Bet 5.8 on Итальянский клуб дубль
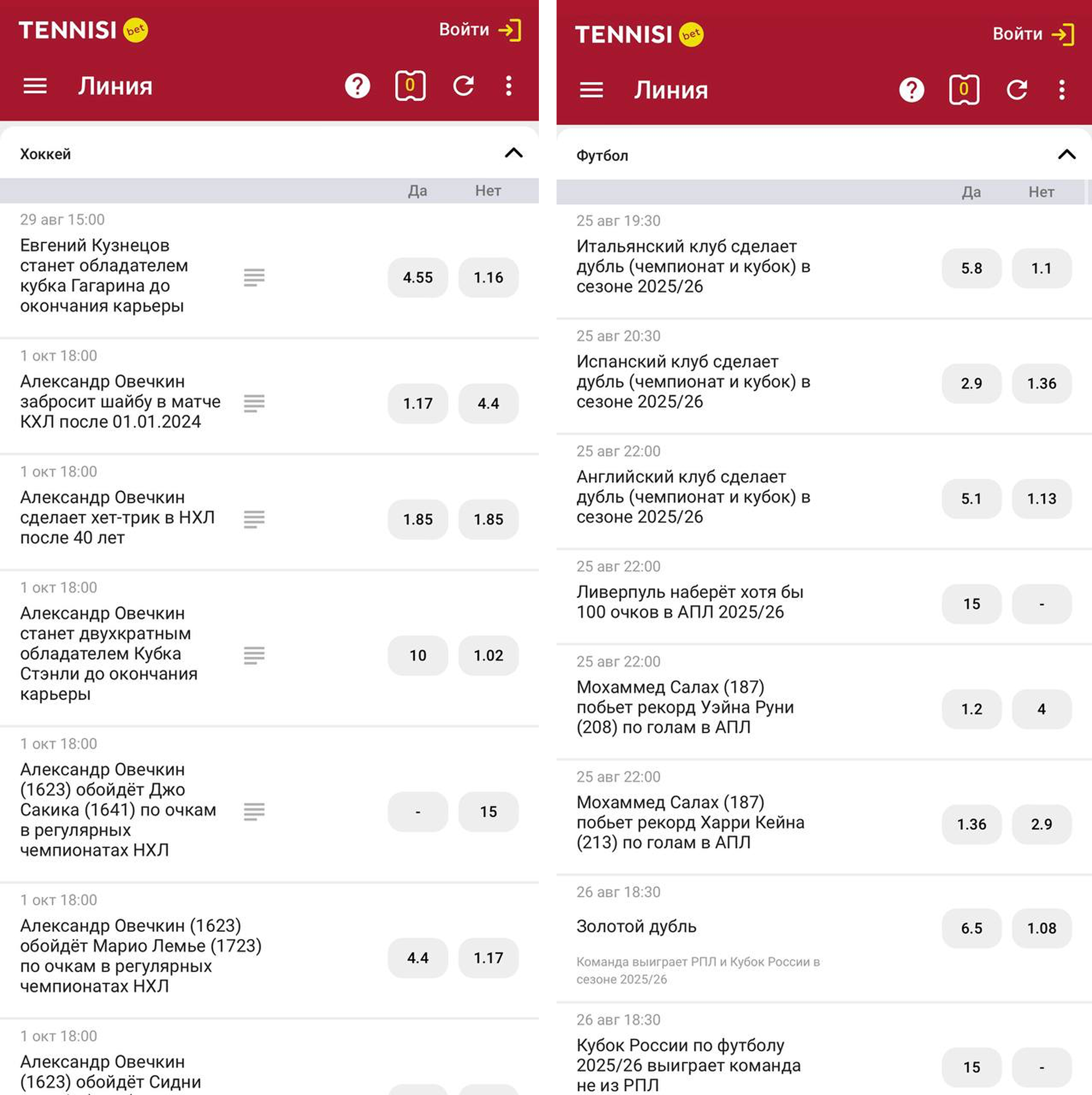 [x=971, y=268]
